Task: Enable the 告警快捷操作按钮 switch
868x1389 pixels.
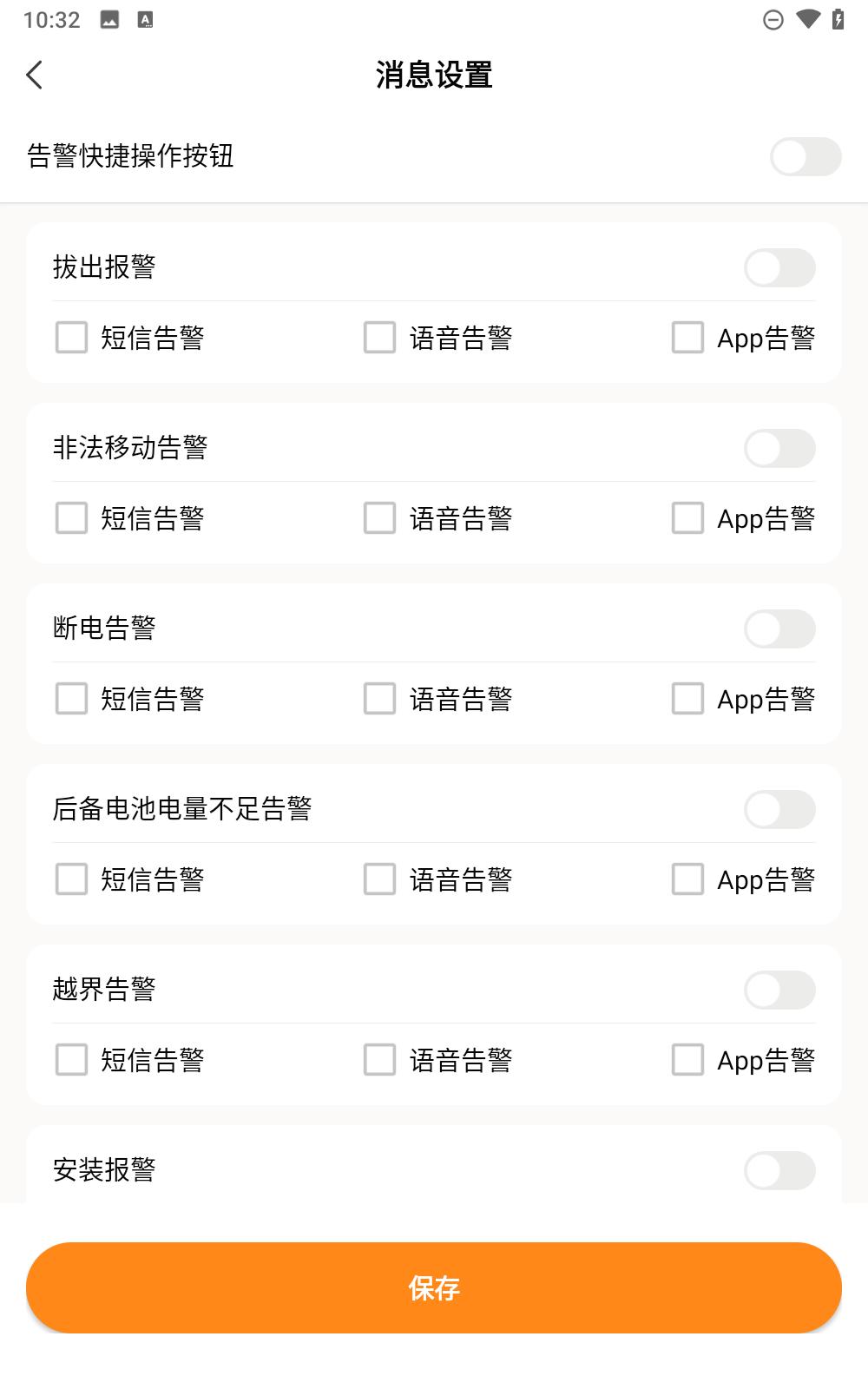Action: [x=804, y=158]
